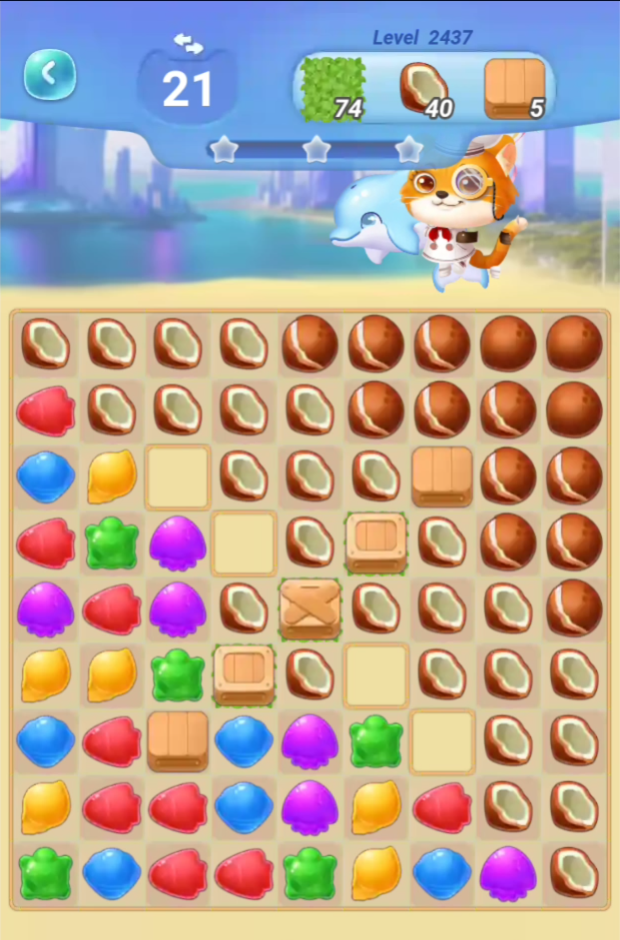
Task: Tap the blue candy right of the wooden crate
Action: [x=244, y=741]
